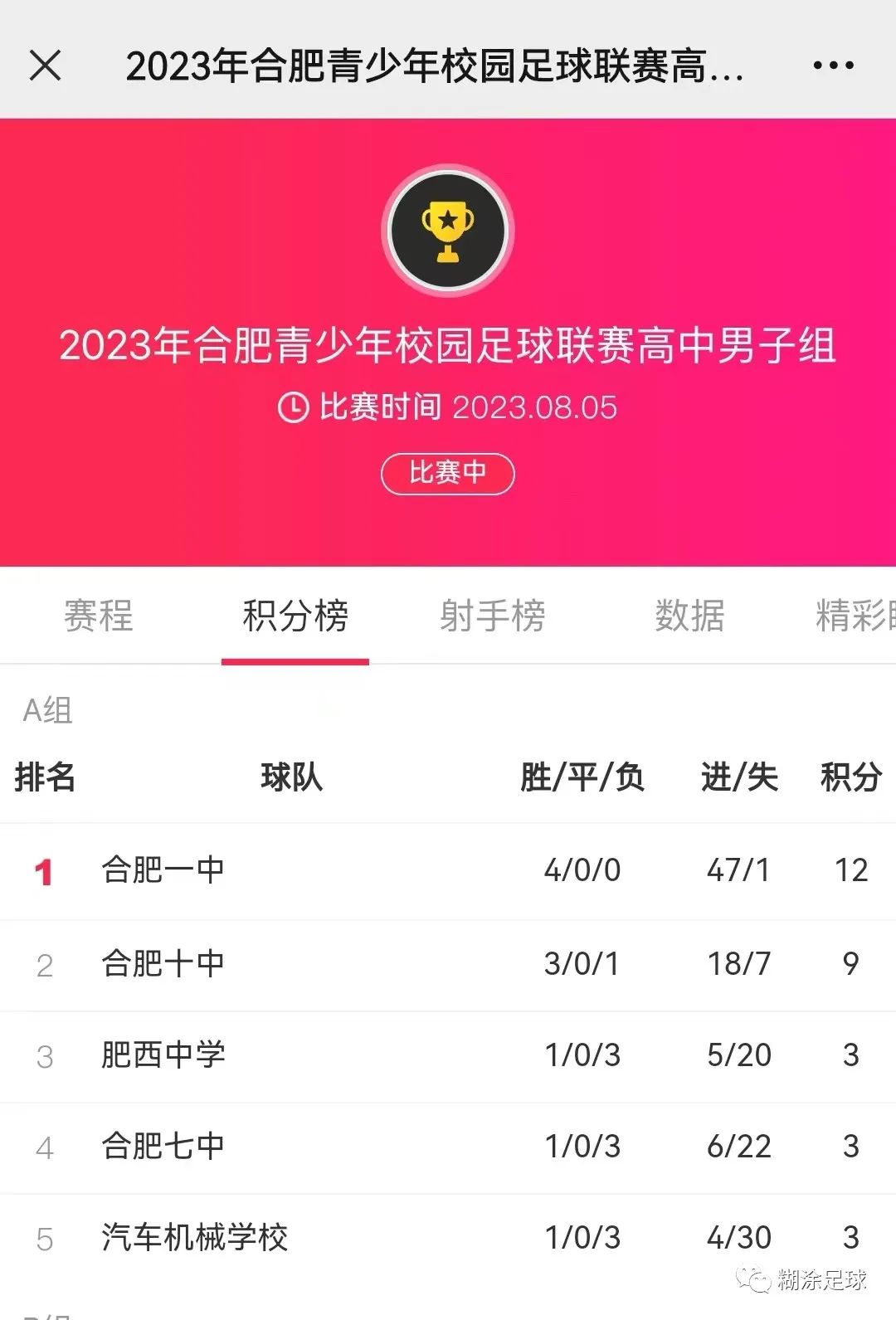Select the 合肥十中 row

pyautogui.click(x=163, y=964)
